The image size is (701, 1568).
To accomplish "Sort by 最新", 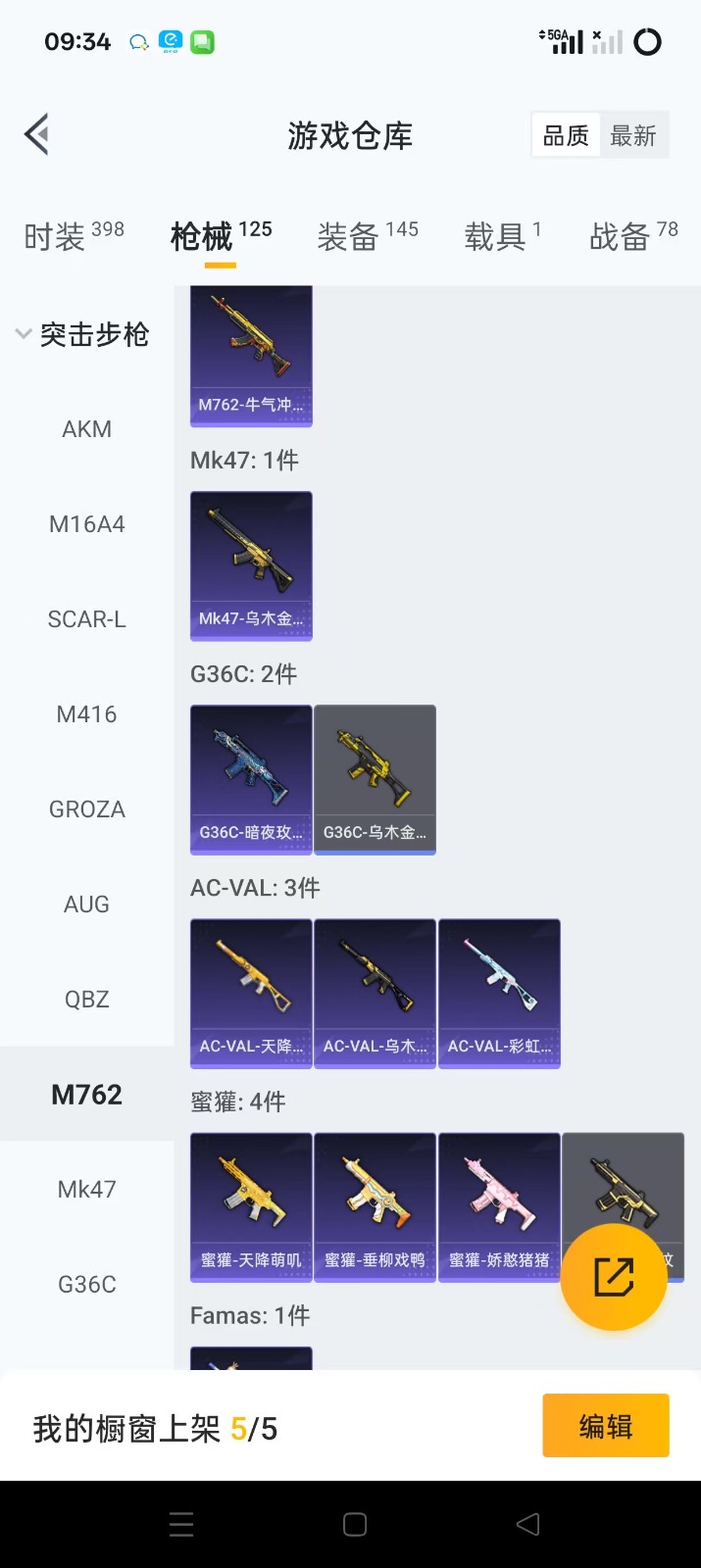I will pyautogui.click(x=633, y=135).
